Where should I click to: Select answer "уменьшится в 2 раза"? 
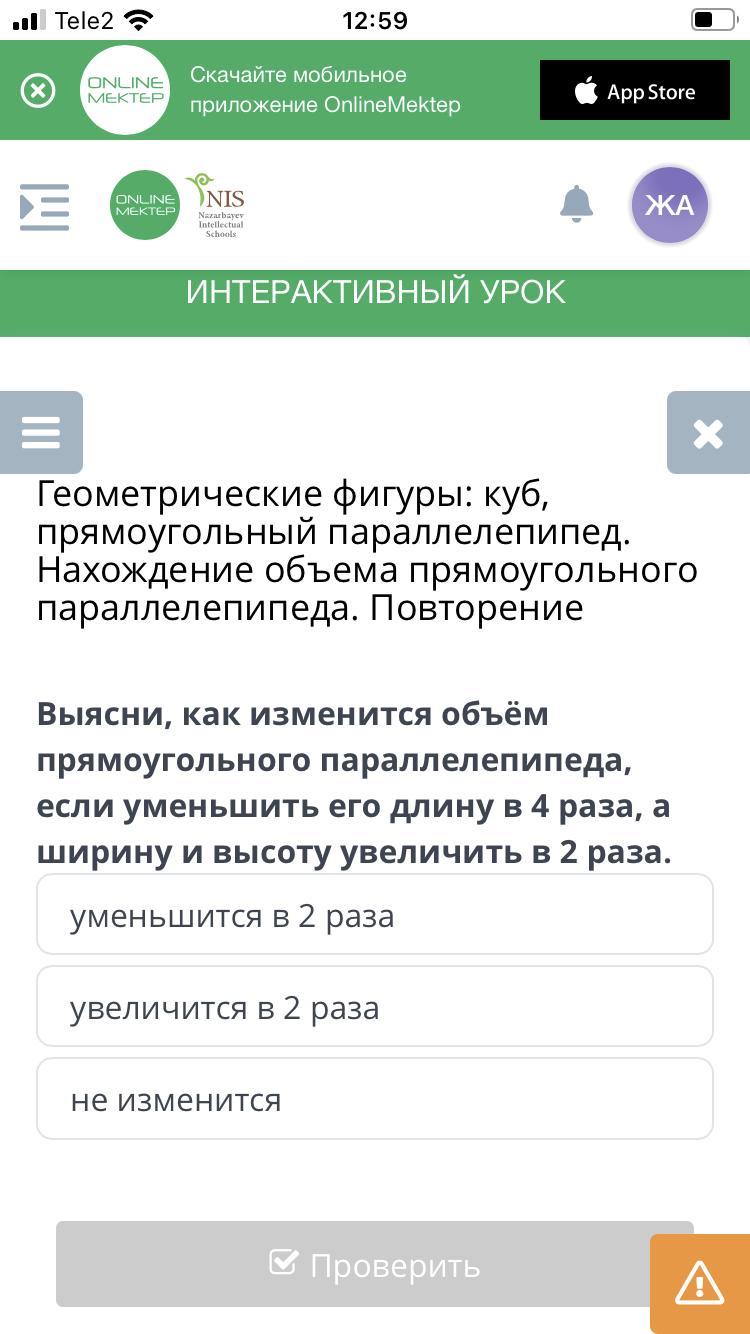(375, 915)
